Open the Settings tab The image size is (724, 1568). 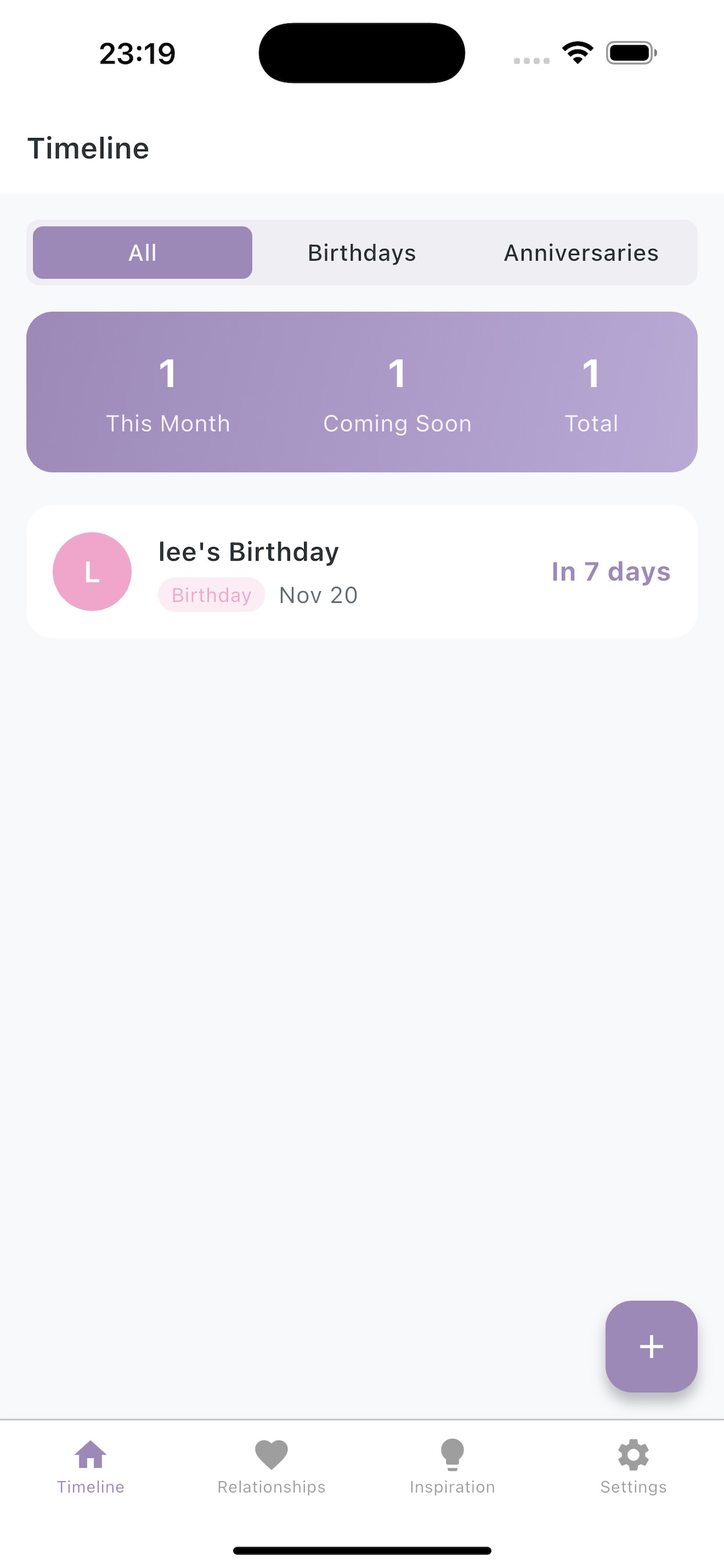[x=633, y=1466]
